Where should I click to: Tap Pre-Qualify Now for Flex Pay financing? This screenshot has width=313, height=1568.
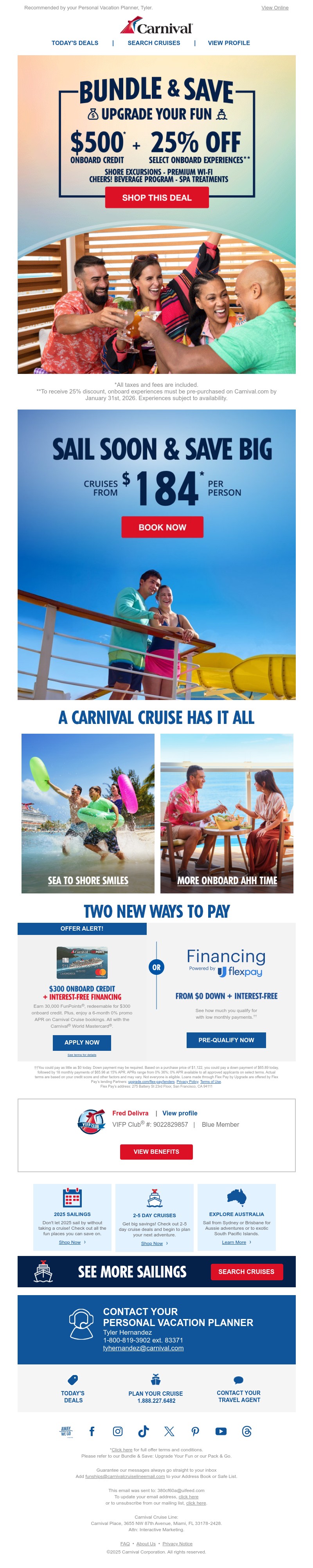click(x=226, y=1040)
